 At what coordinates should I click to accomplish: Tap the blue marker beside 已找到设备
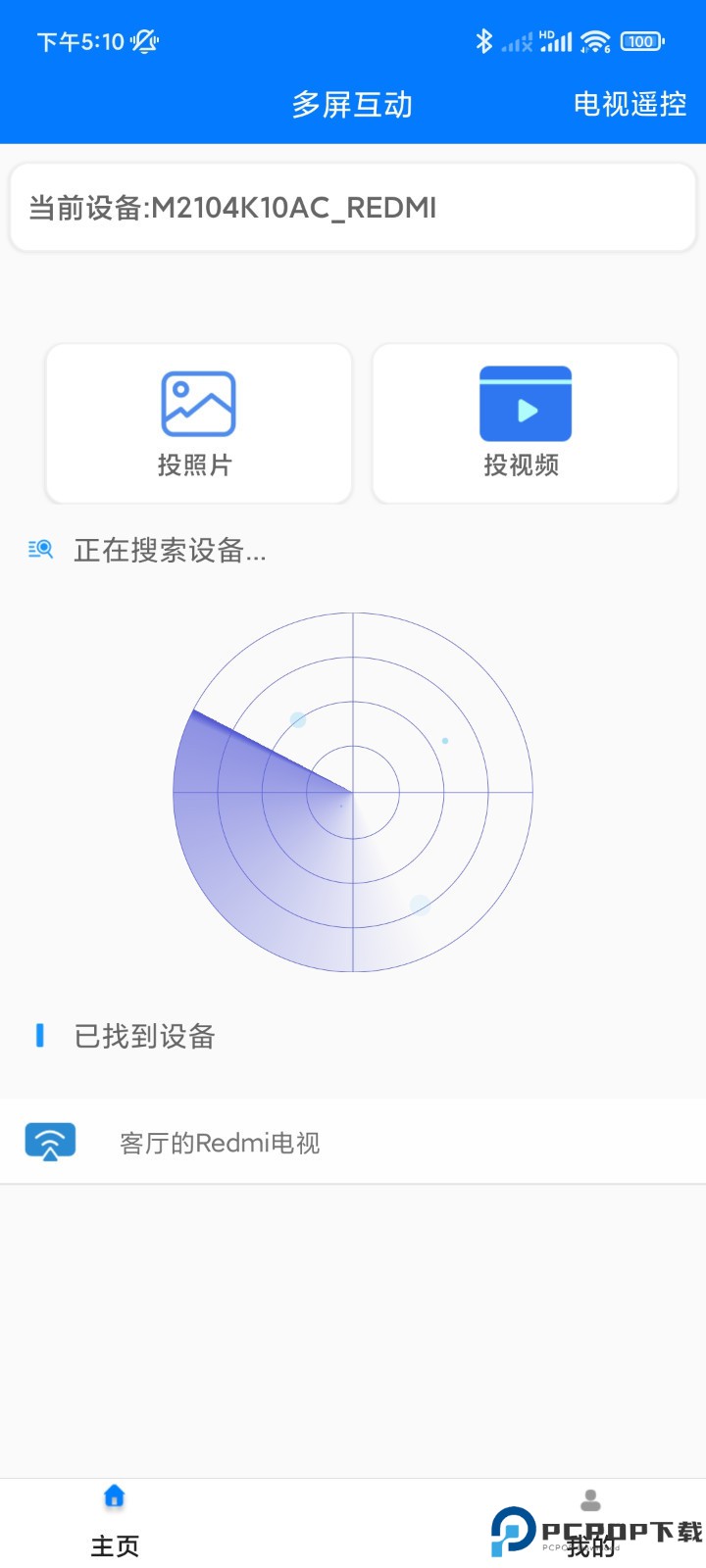(x=39, y=1036)
